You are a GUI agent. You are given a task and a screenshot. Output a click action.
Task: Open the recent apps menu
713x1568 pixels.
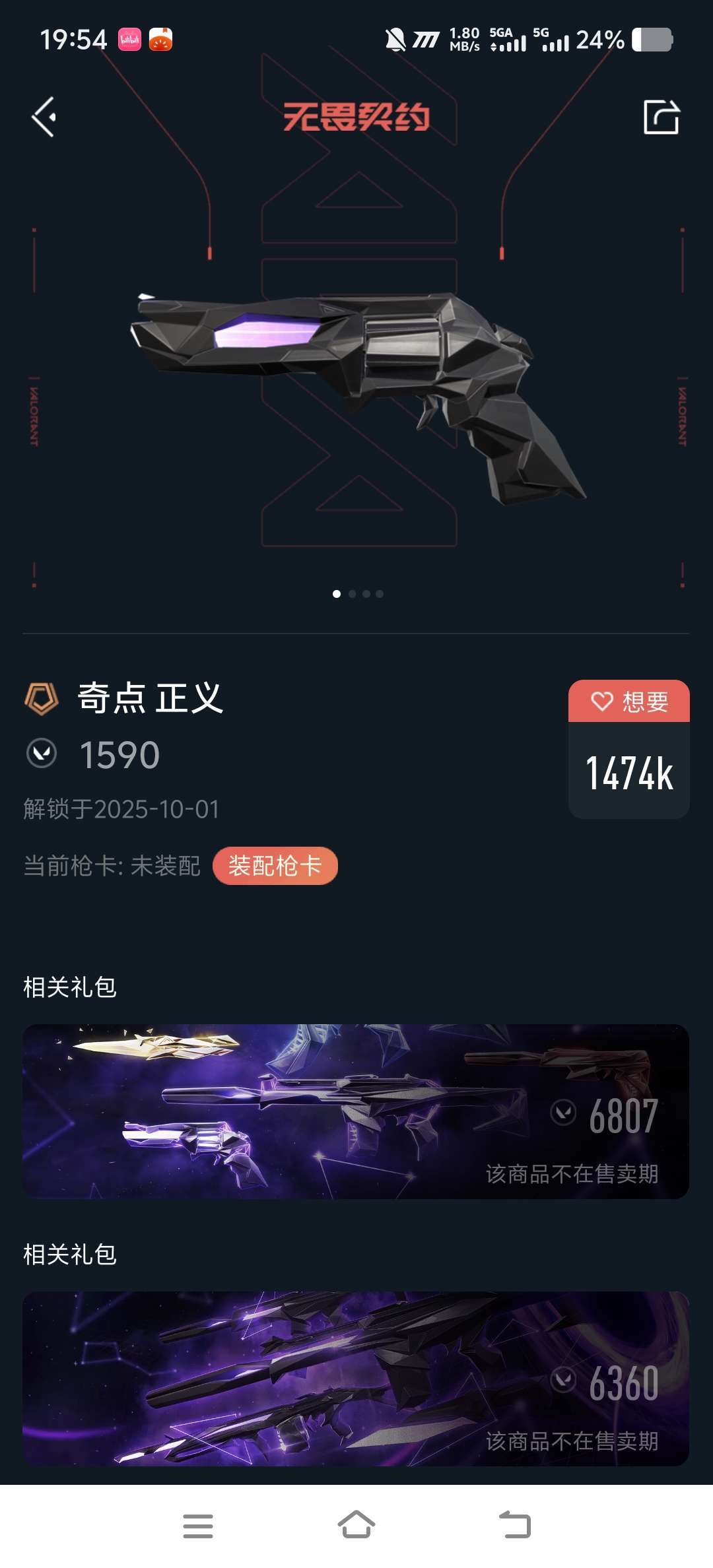(198, 1526)
